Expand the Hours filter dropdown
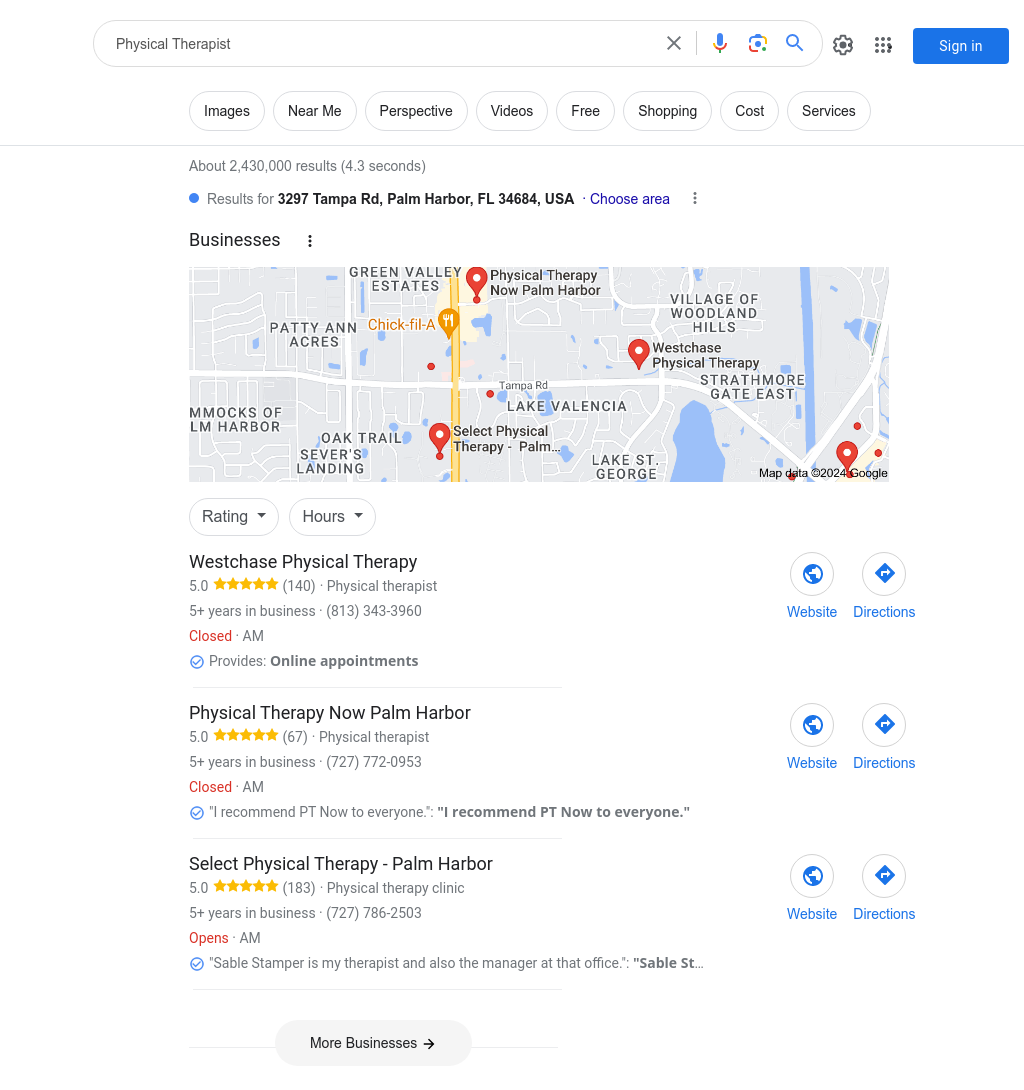This screenshot has width=1024, height=1090. pos(332,516)
